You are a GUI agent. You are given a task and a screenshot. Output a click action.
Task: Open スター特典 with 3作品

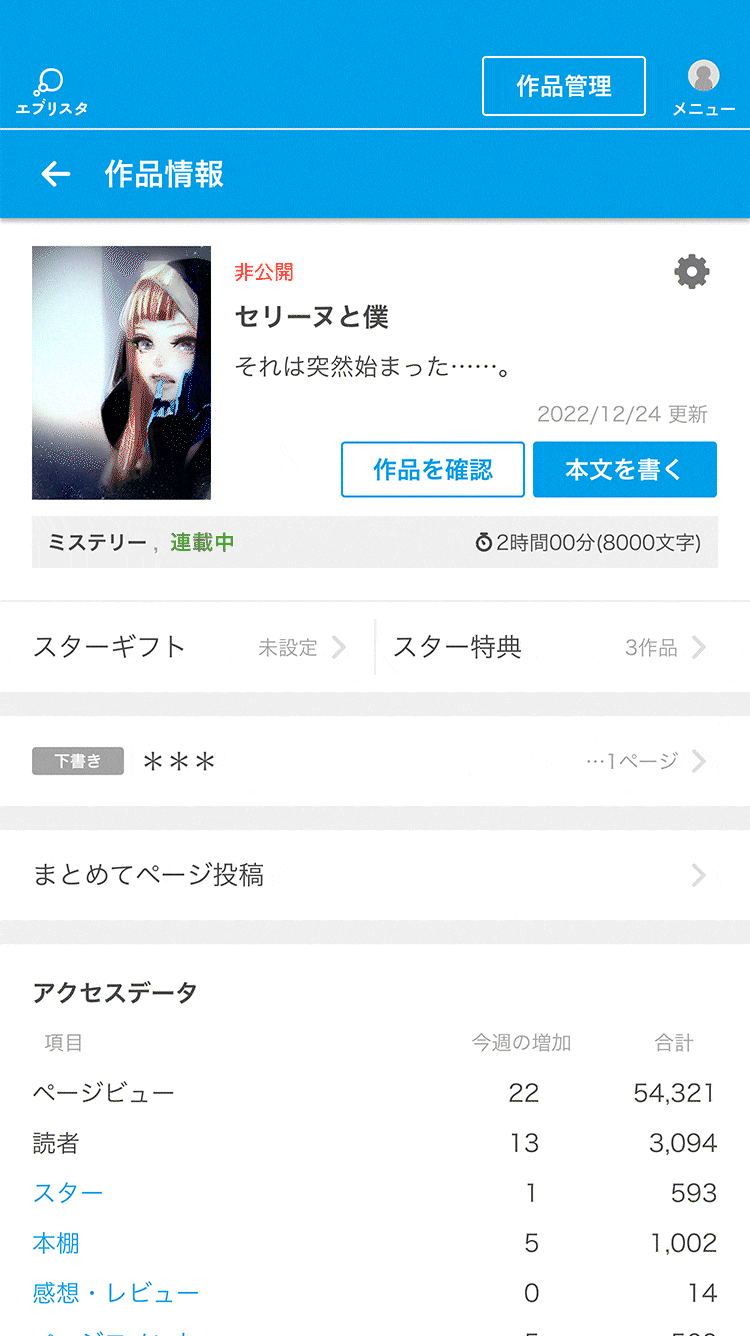550,647
